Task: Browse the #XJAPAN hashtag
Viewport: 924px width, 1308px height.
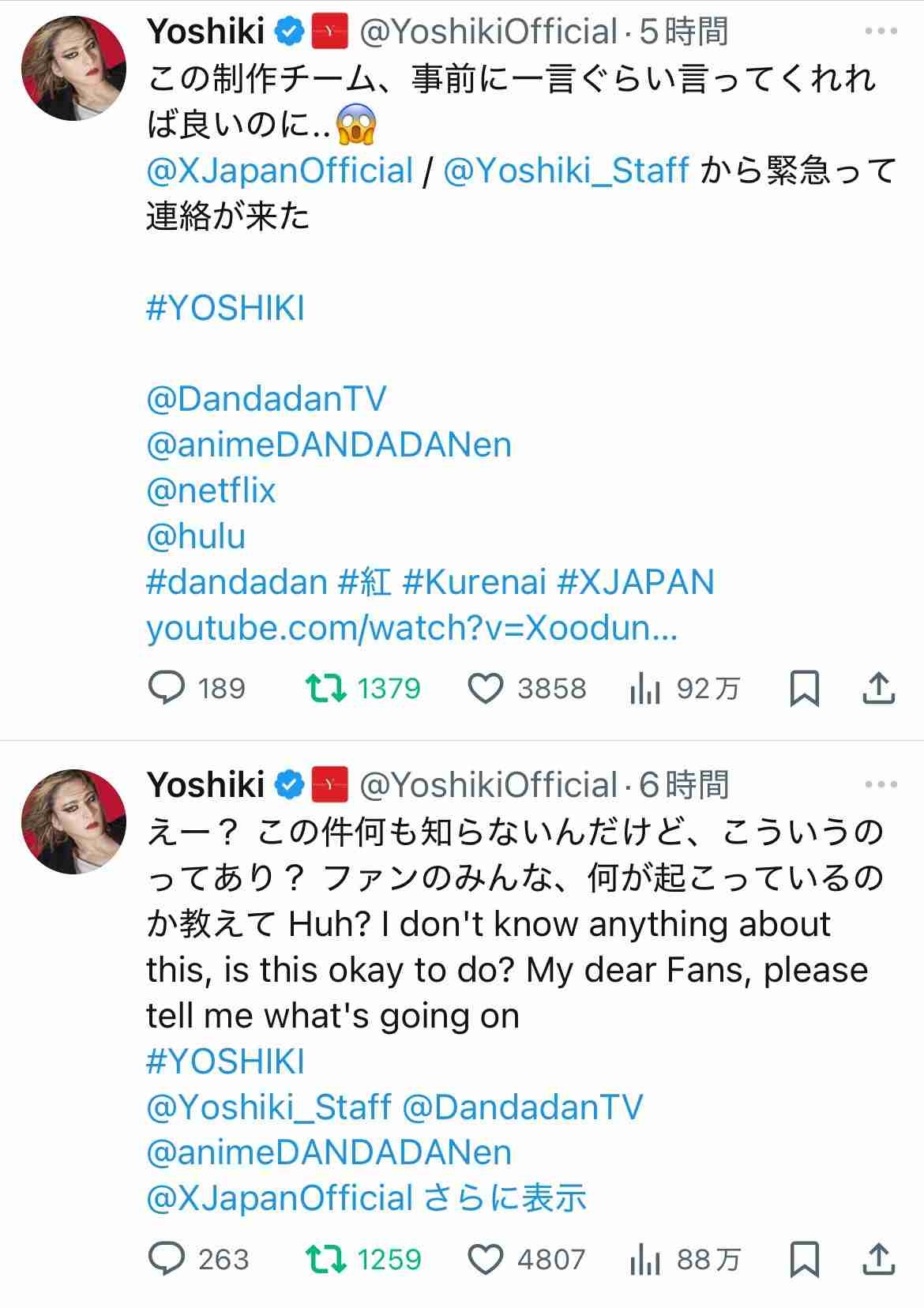Action: pos(636,582)
